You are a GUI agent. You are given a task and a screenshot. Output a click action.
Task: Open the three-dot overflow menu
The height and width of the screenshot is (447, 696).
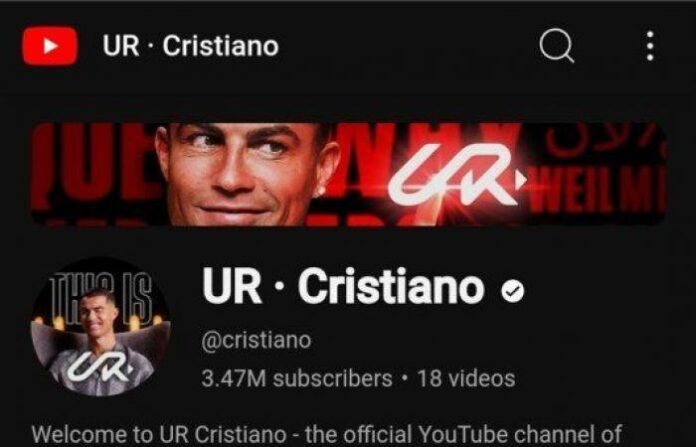coord(651,46)
